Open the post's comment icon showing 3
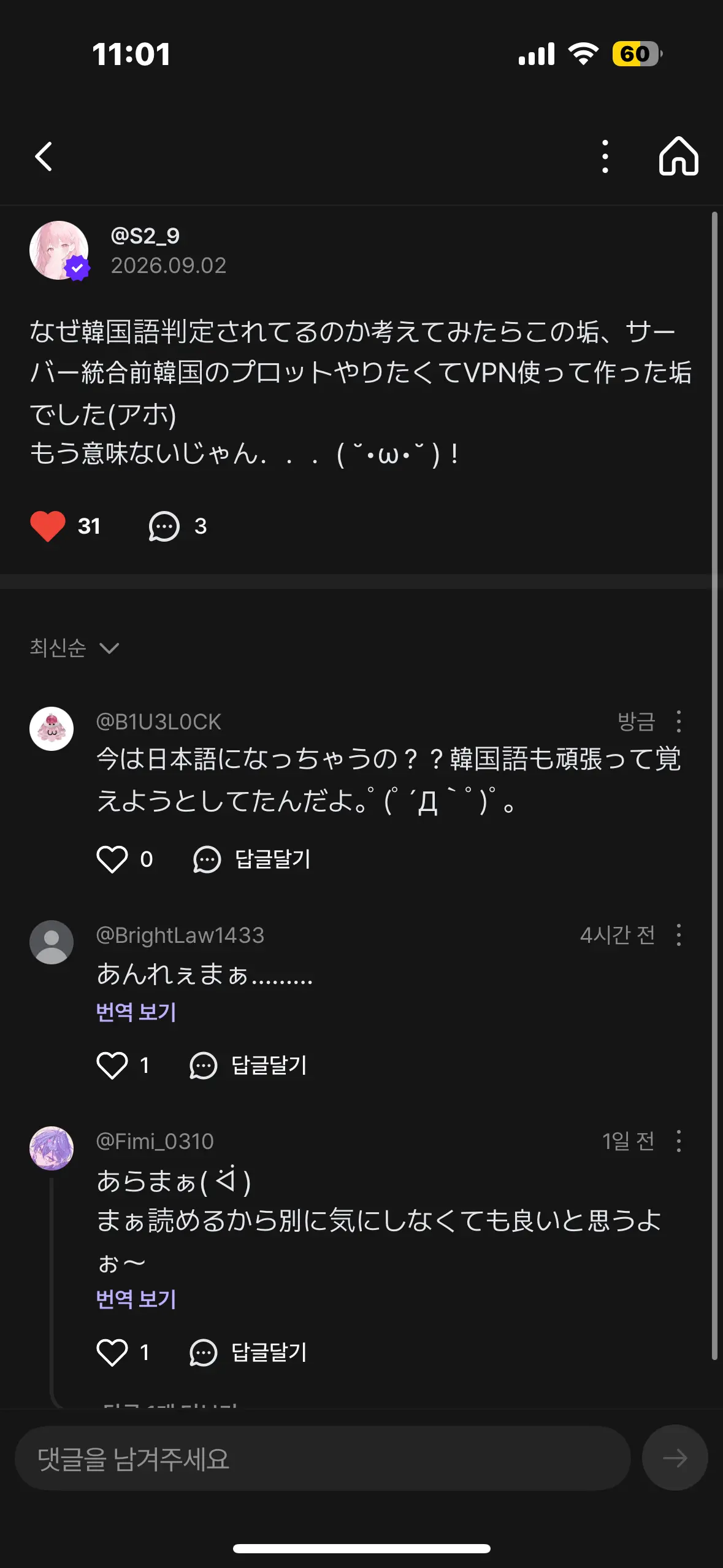The width and height of the screenshot is (723, 1568). (164, 526)
